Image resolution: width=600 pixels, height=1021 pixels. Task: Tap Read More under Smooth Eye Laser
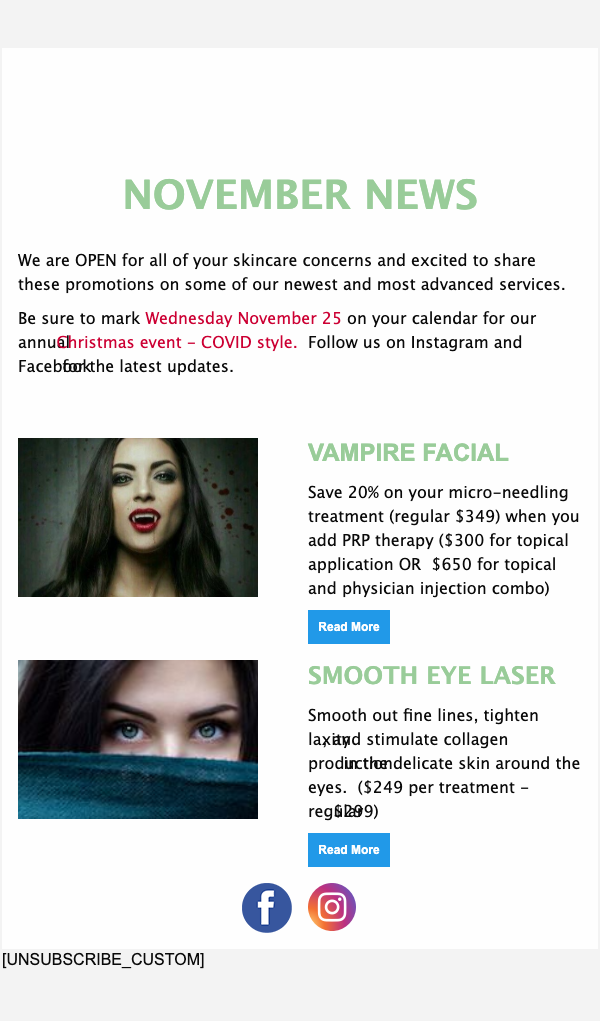[x=348, y=850]
